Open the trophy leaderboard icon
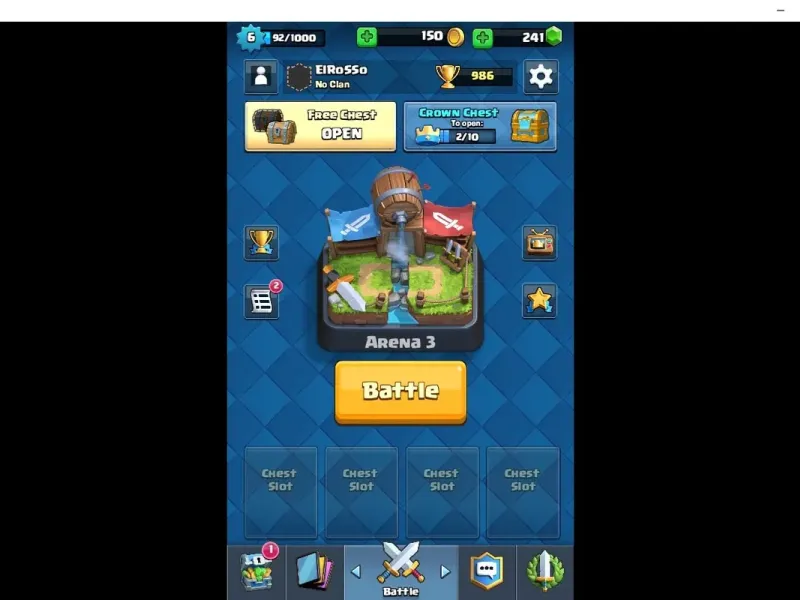This screenshot has height=600, width=800. point(261,242)
